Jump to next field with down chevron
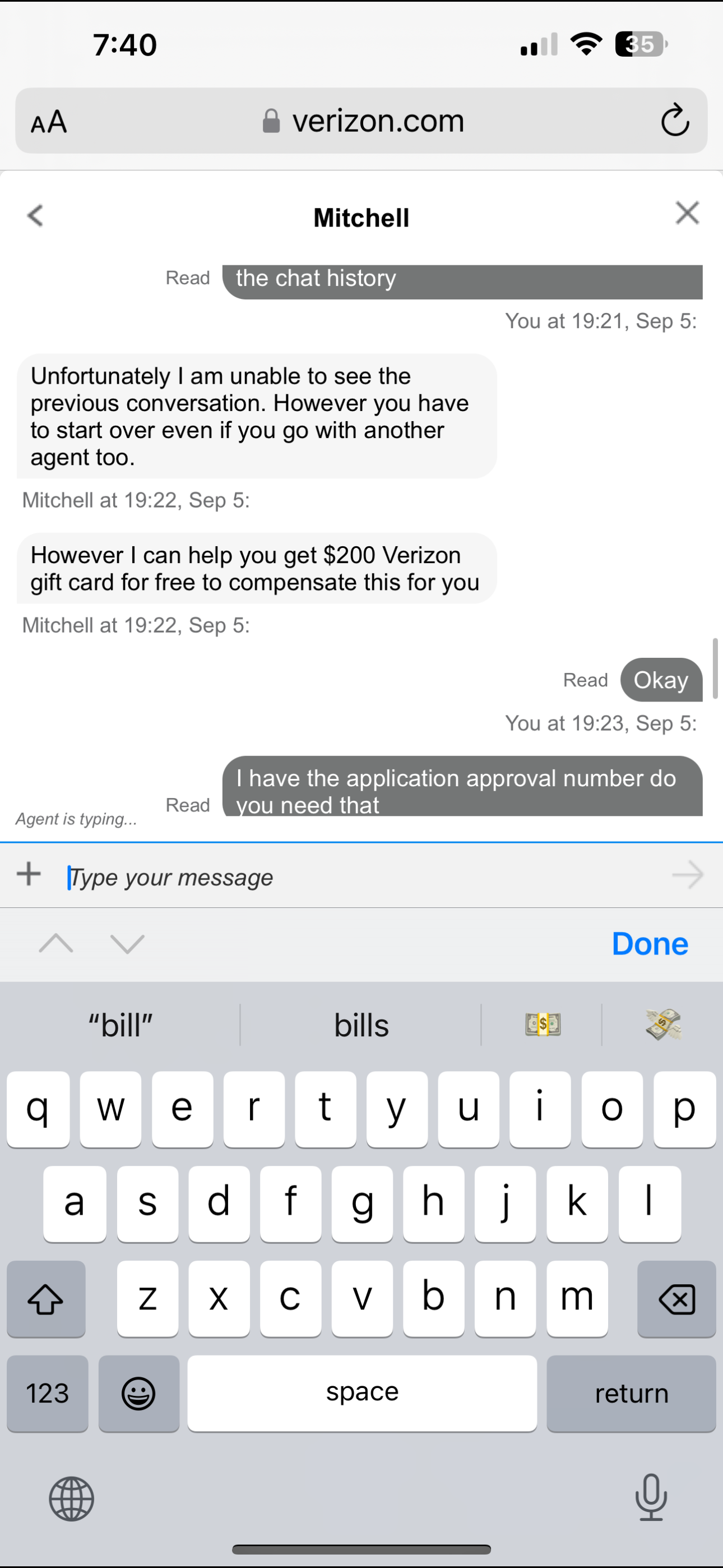 127,943
